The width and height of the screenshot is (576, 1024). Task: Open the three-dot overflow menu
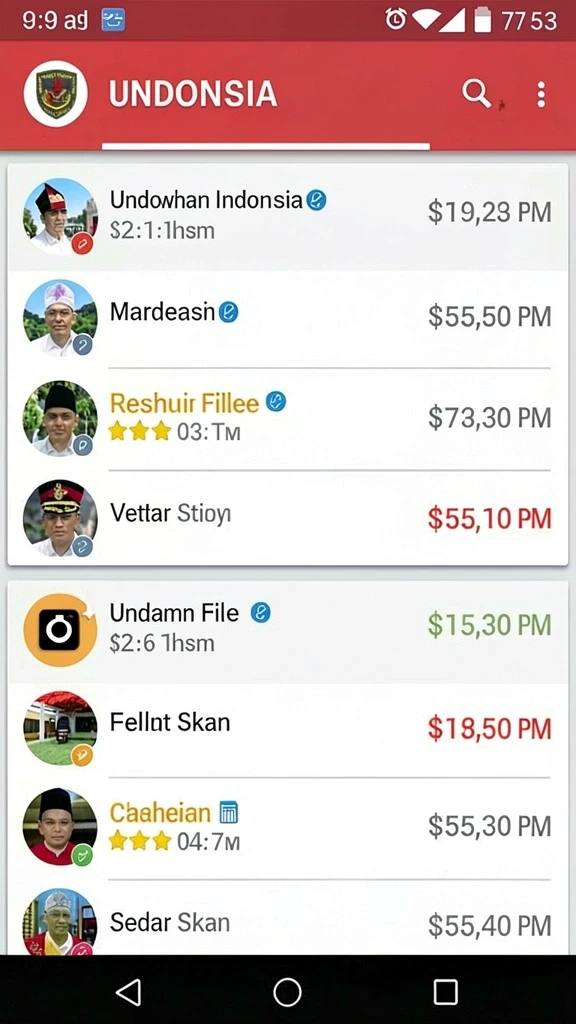pyautogui.click(x=541, y=95)
